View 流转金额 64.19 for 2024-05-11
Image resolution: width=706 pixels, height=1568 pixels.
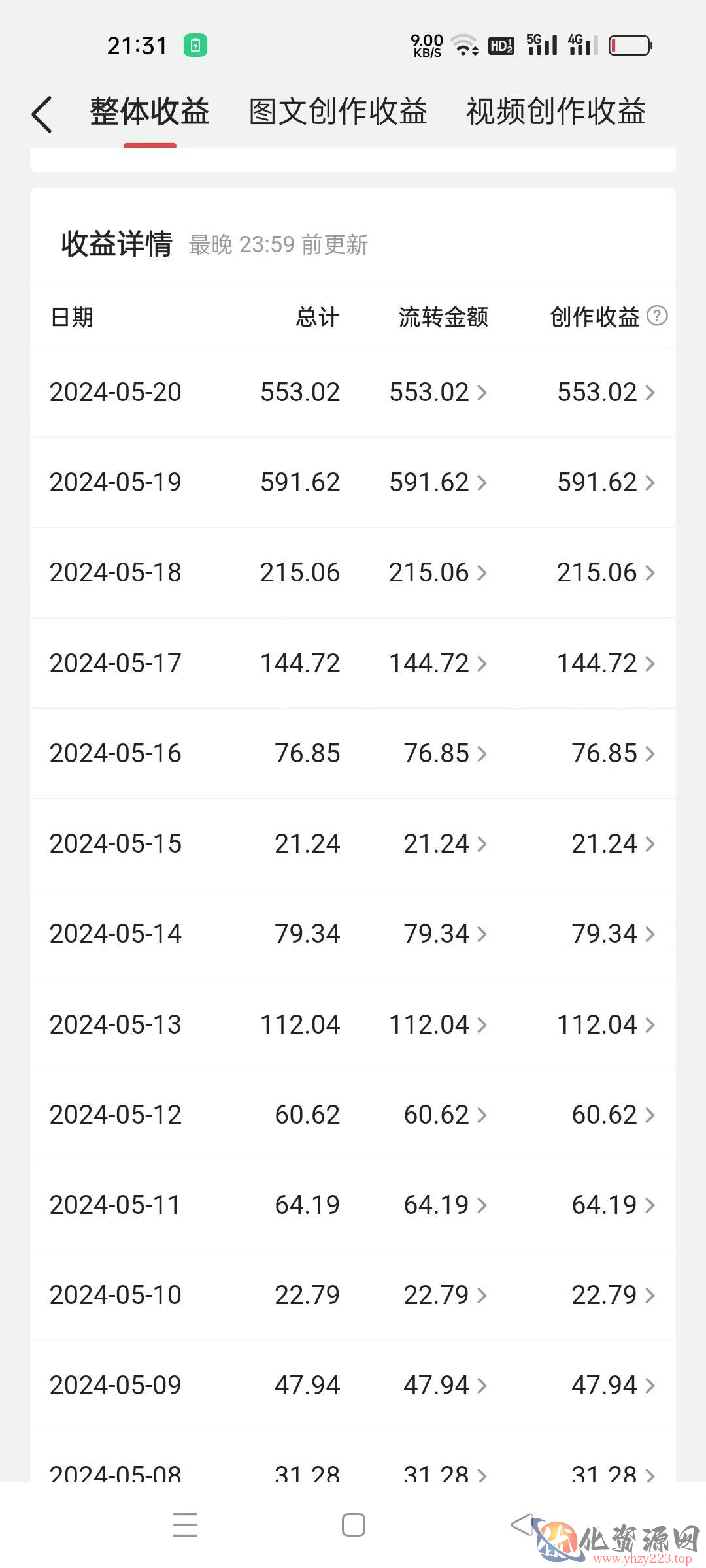coord(445,1205)
